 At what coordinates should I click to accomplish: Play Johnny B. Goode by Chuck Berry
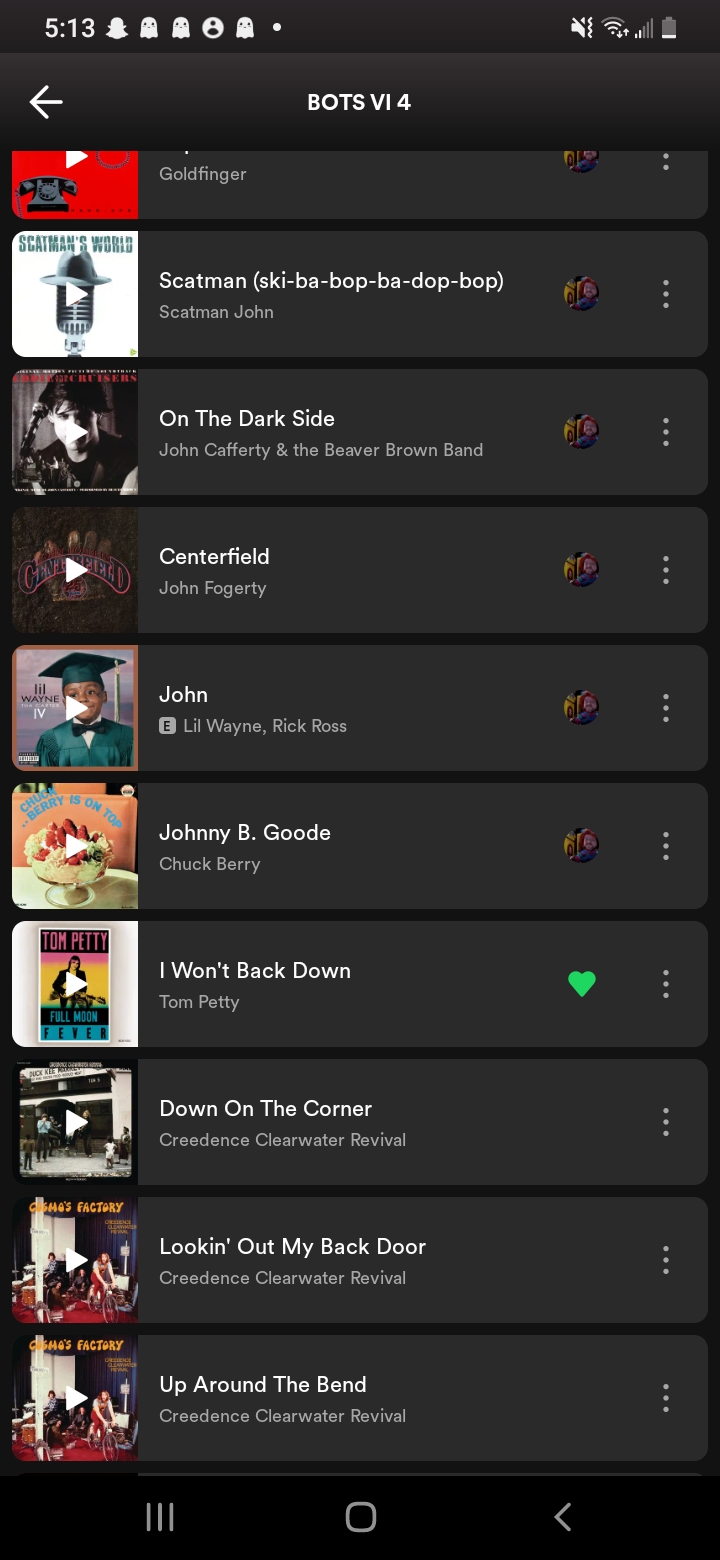pos(75,846)
